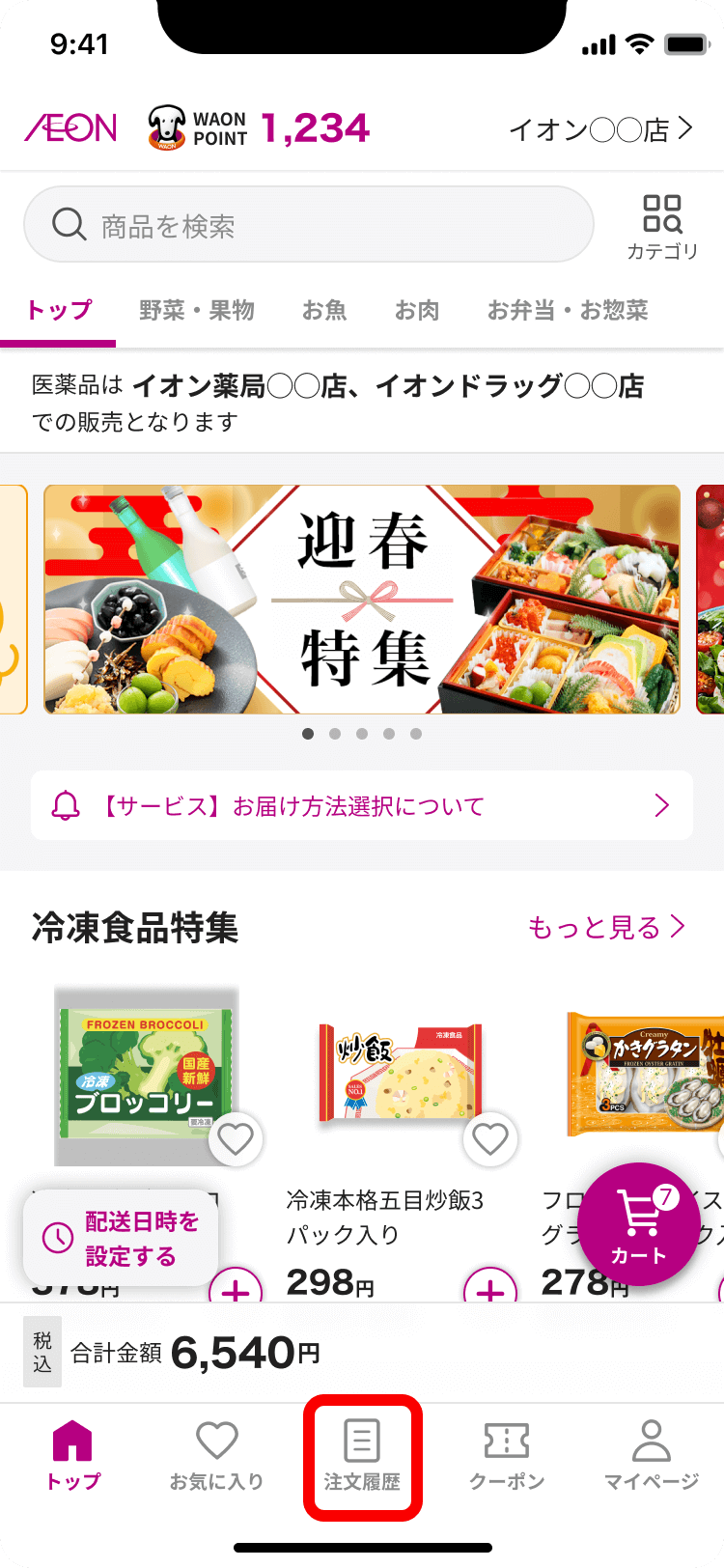The width and height of the screenshot is (724, 1568).
Task: Add 冷凍本格五目炒飯 to the cart
Action: 489,1289
